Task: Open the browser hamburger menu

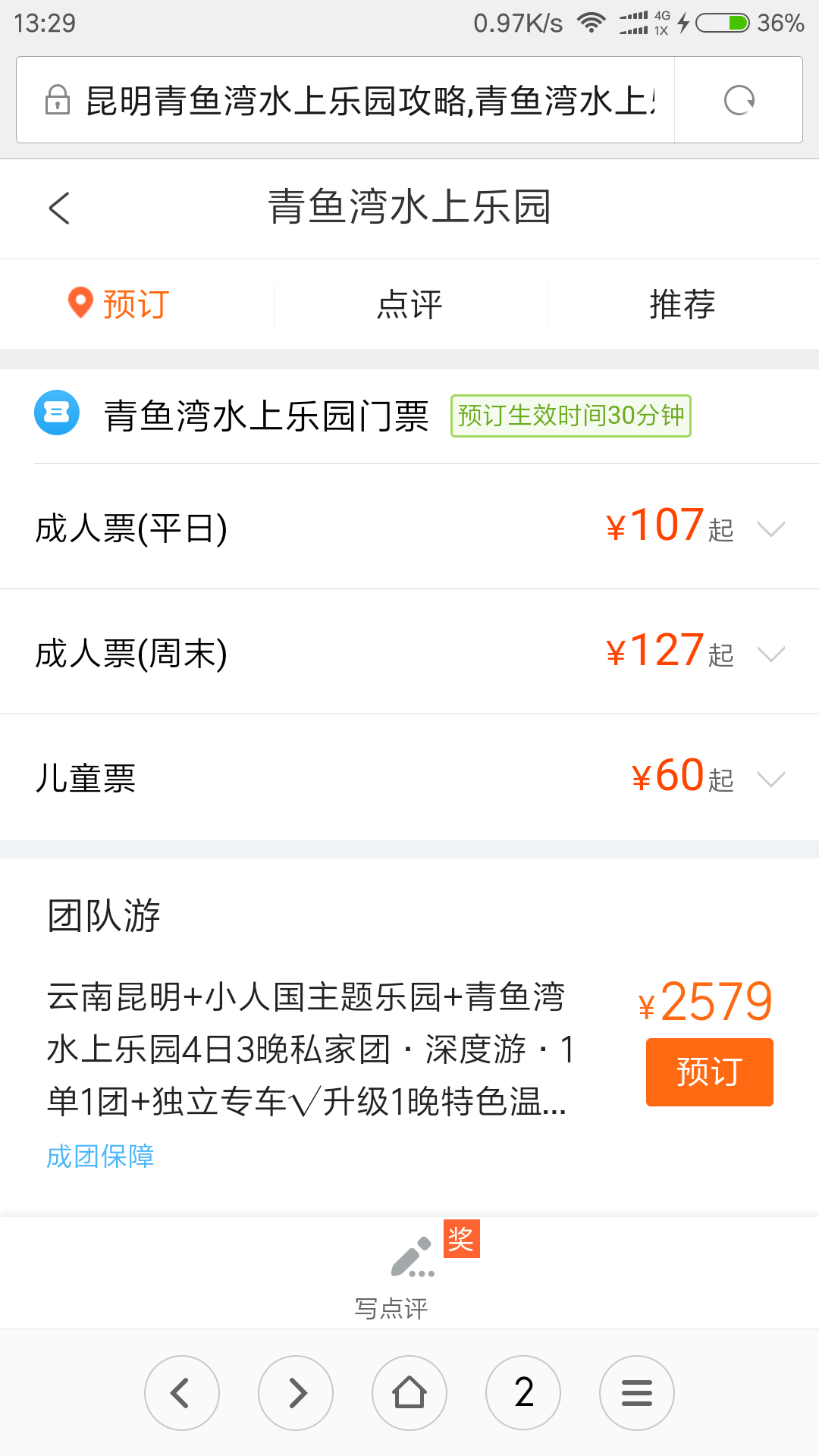Action: pyautogui.click(x=637, y=1393)
